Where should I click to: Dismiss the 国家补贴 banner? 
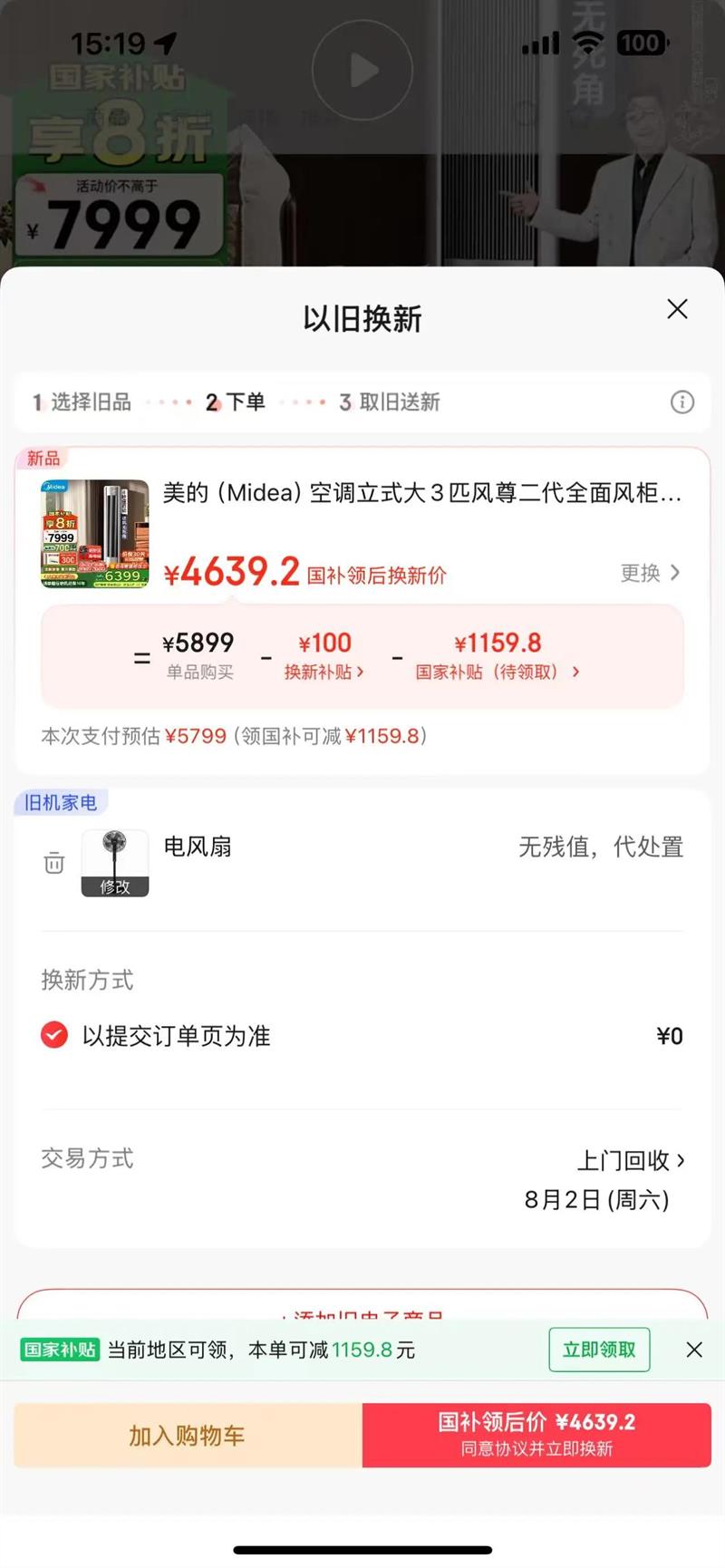(x=694, y=1350)
